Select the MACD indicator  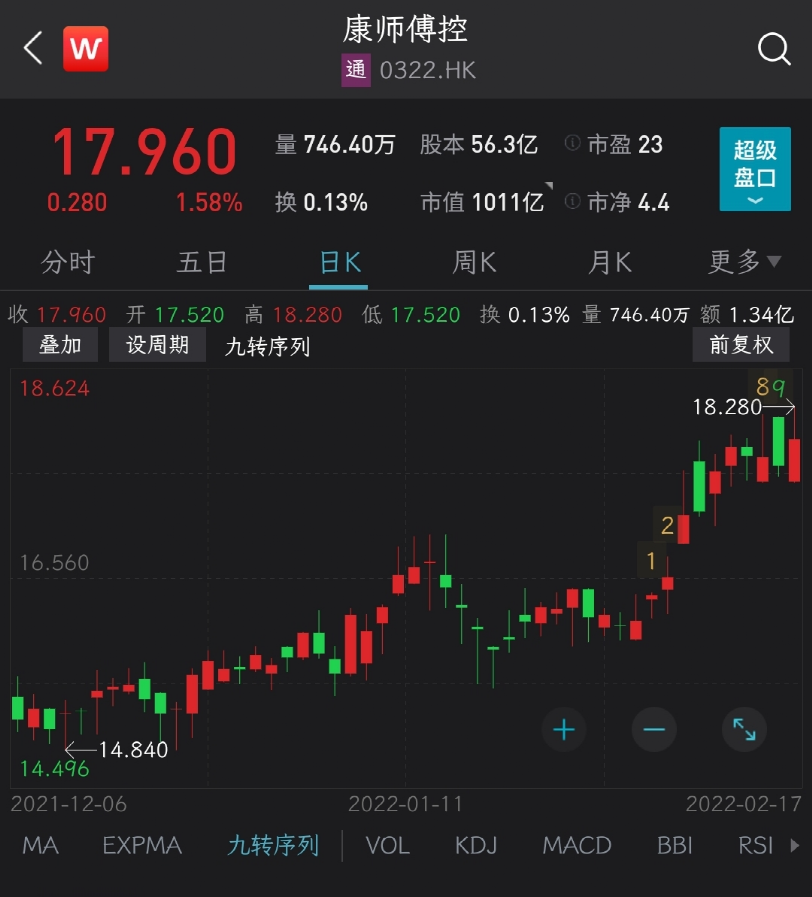click(576, 845)
